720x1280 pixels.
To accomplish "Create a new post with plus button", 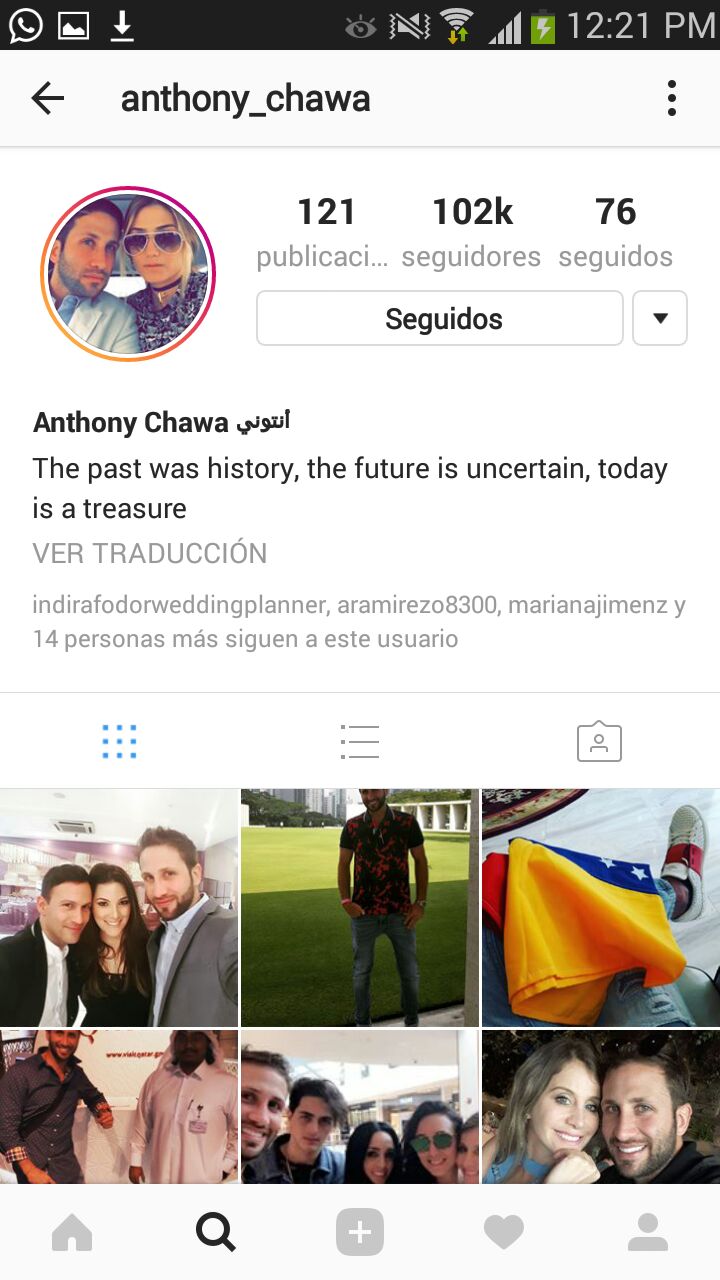I will (x=360, y=1233).
